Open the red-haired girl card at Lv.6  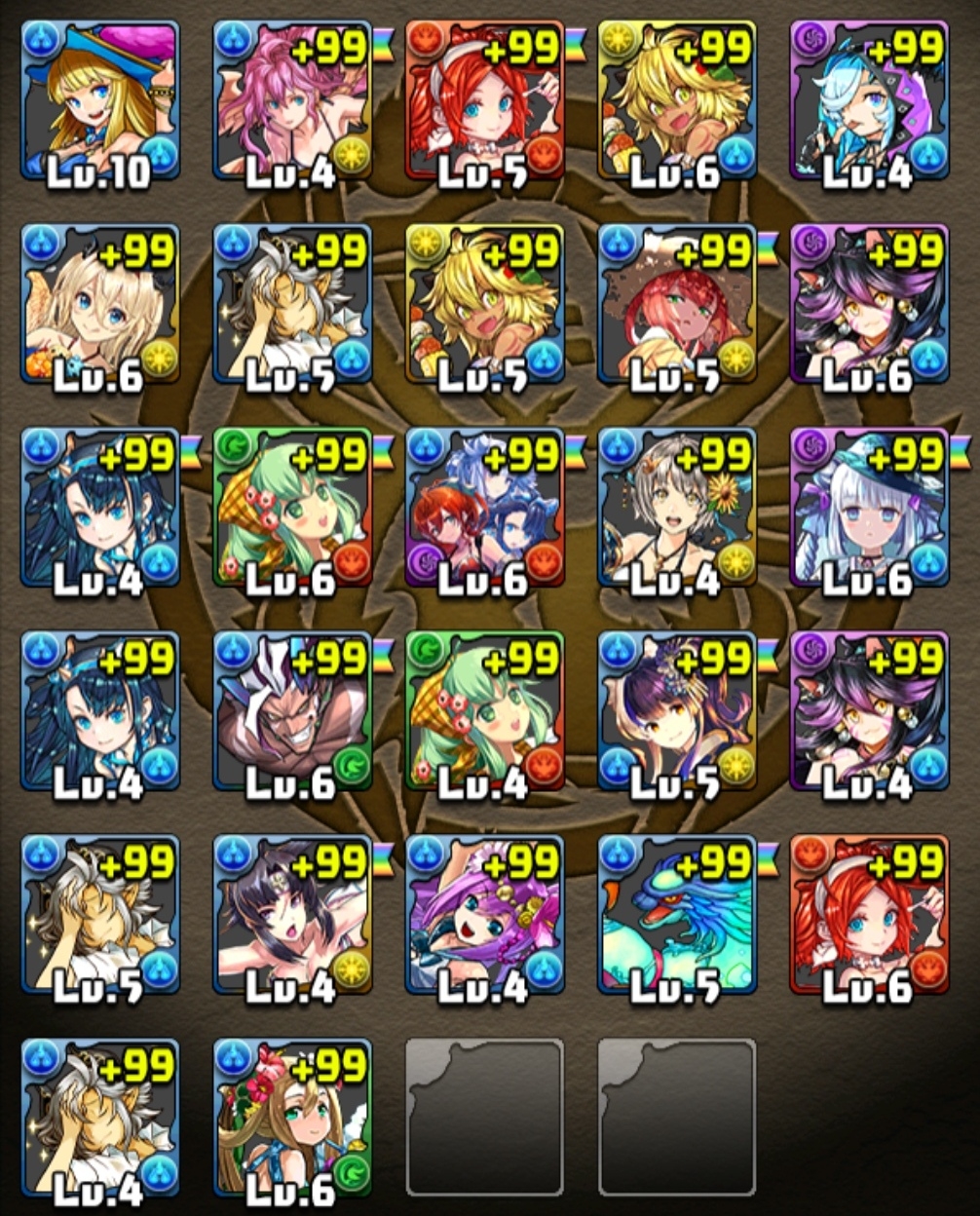pos(869,914)
